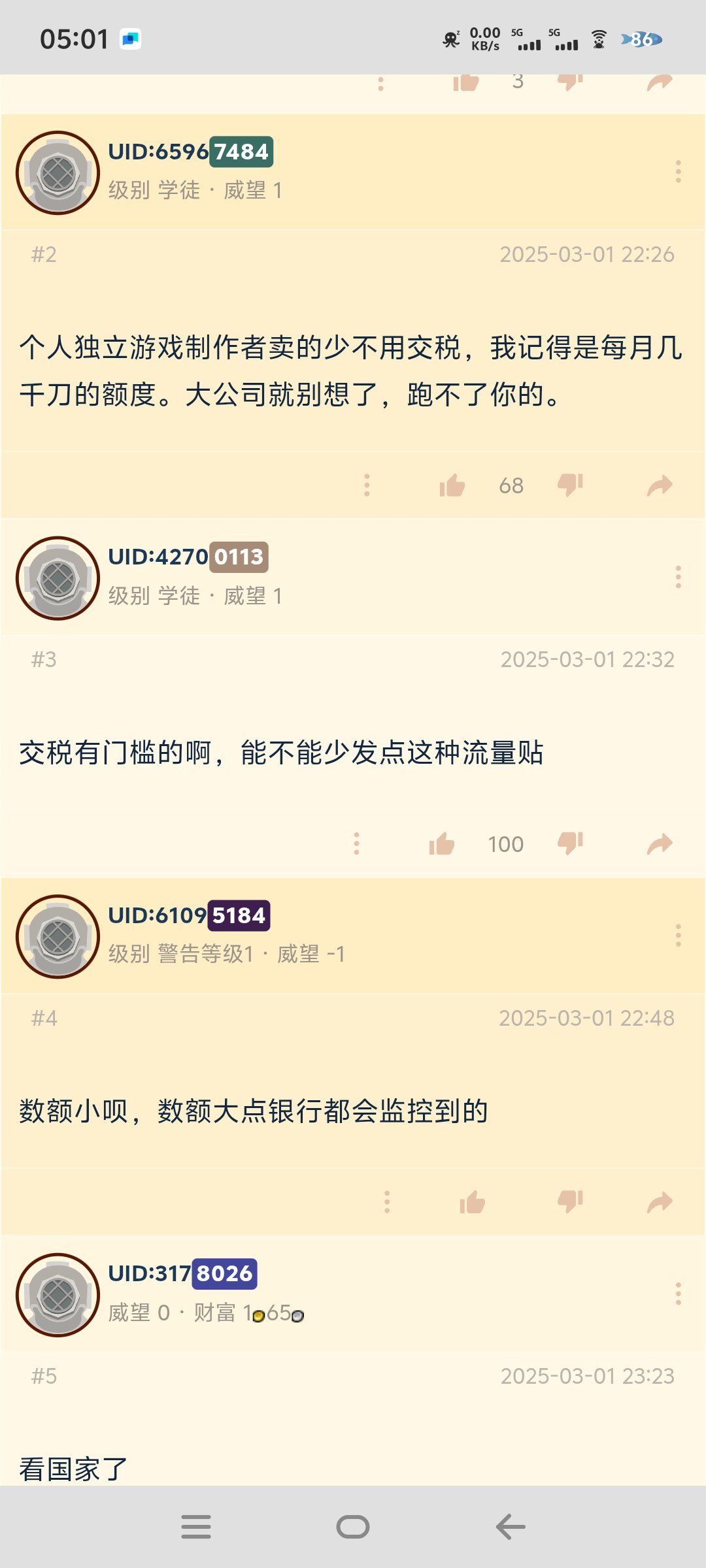Image resolution: width=706 pixels, height=1568 pixels.
Task: Open user menu beside UID:65967484
Action: [x=678, y=172]
